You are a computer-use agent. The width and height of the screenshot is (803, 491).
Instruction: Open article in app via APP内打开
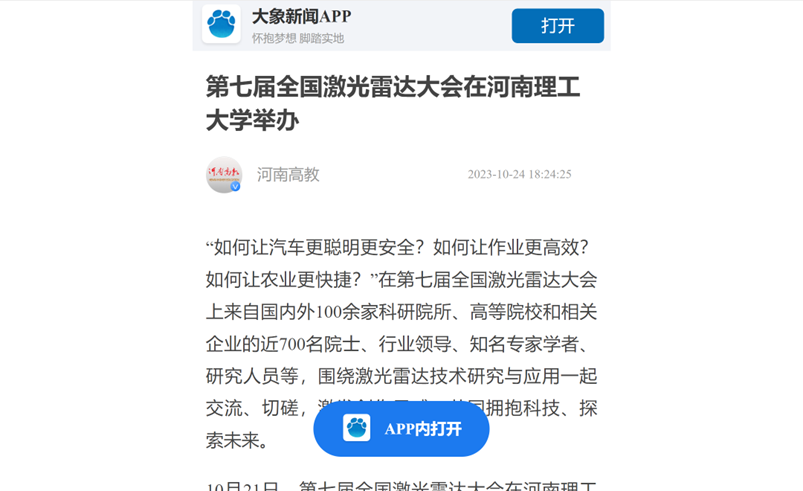pyautogui.click(x=401, y=428)
